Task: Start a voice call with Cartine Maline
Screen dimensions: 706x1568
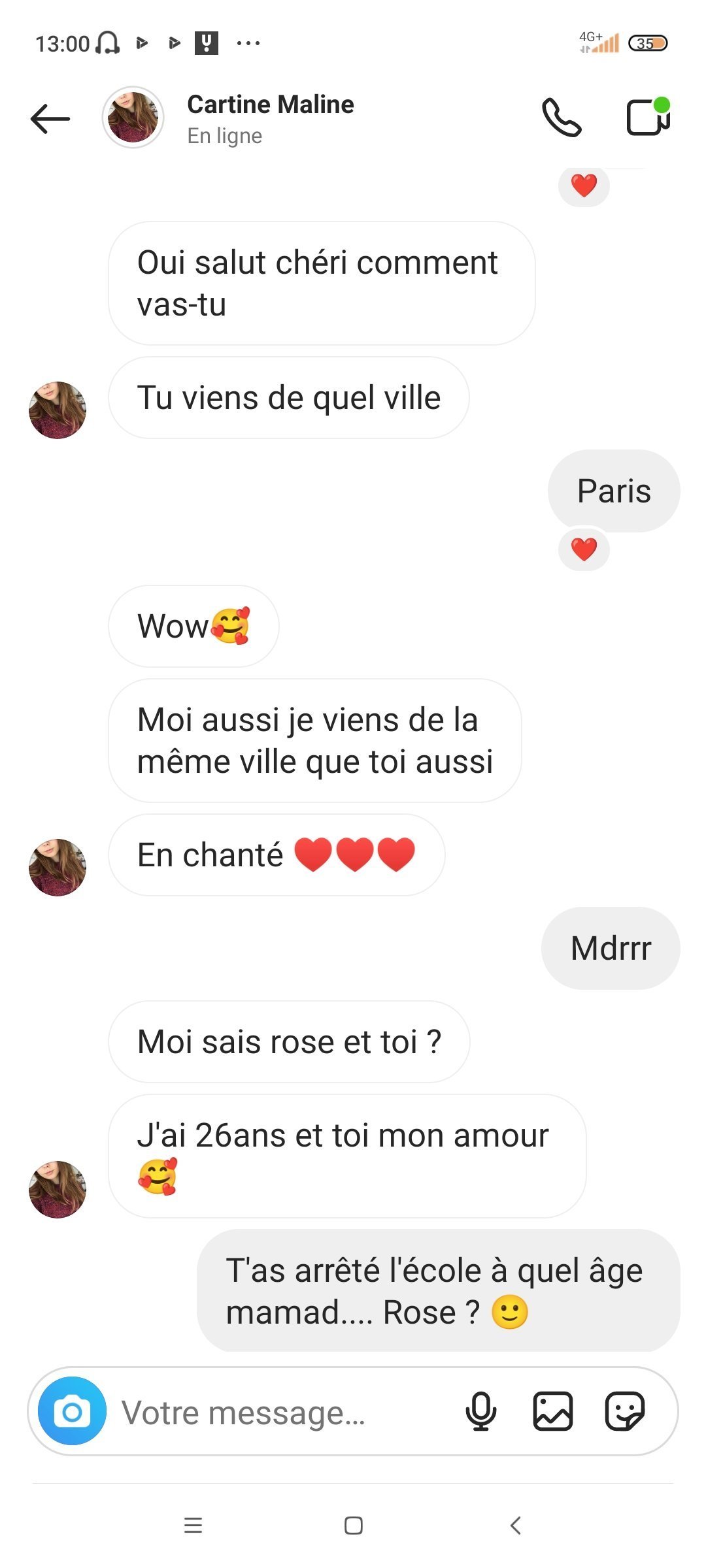Action: [562, 118]
